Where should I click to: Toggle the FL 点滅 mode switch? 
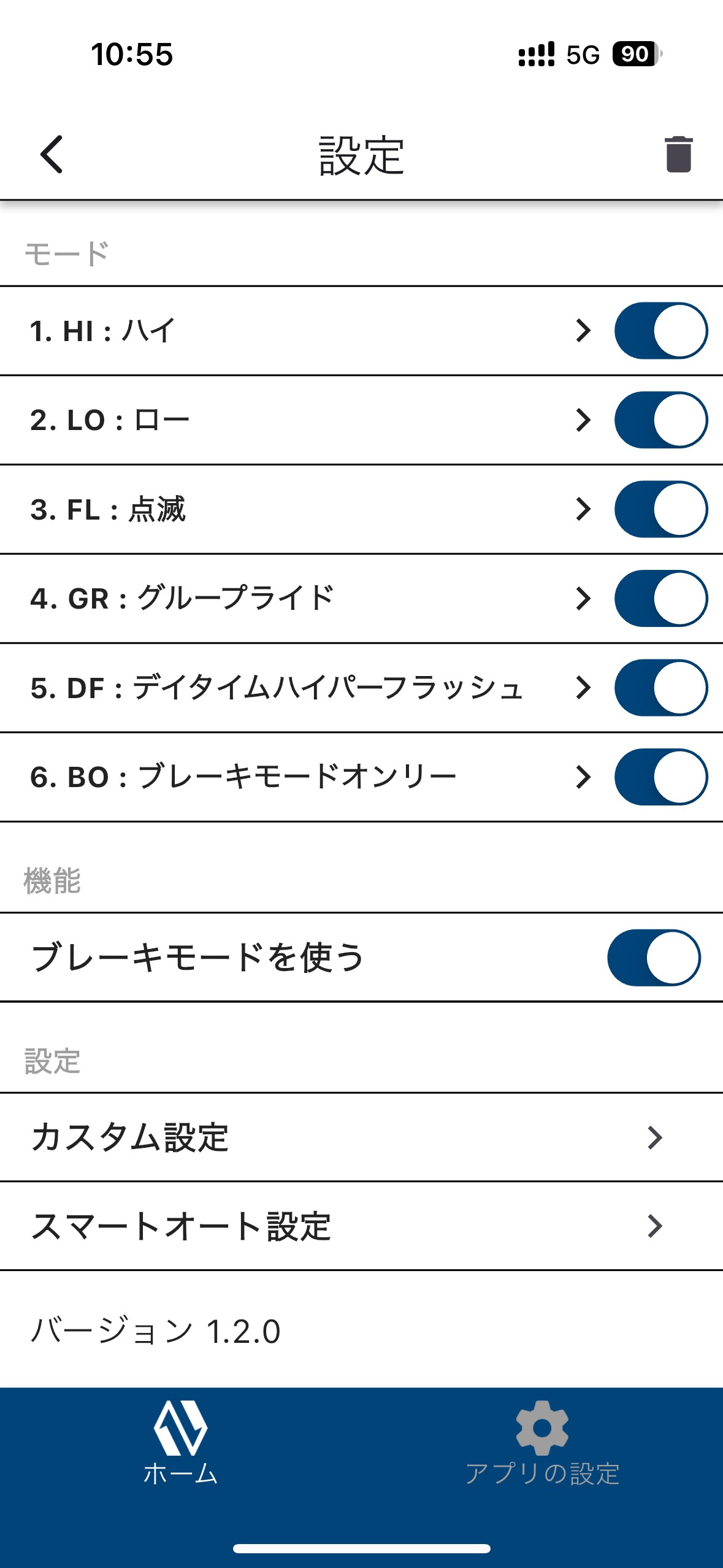[x=661, y=509]
